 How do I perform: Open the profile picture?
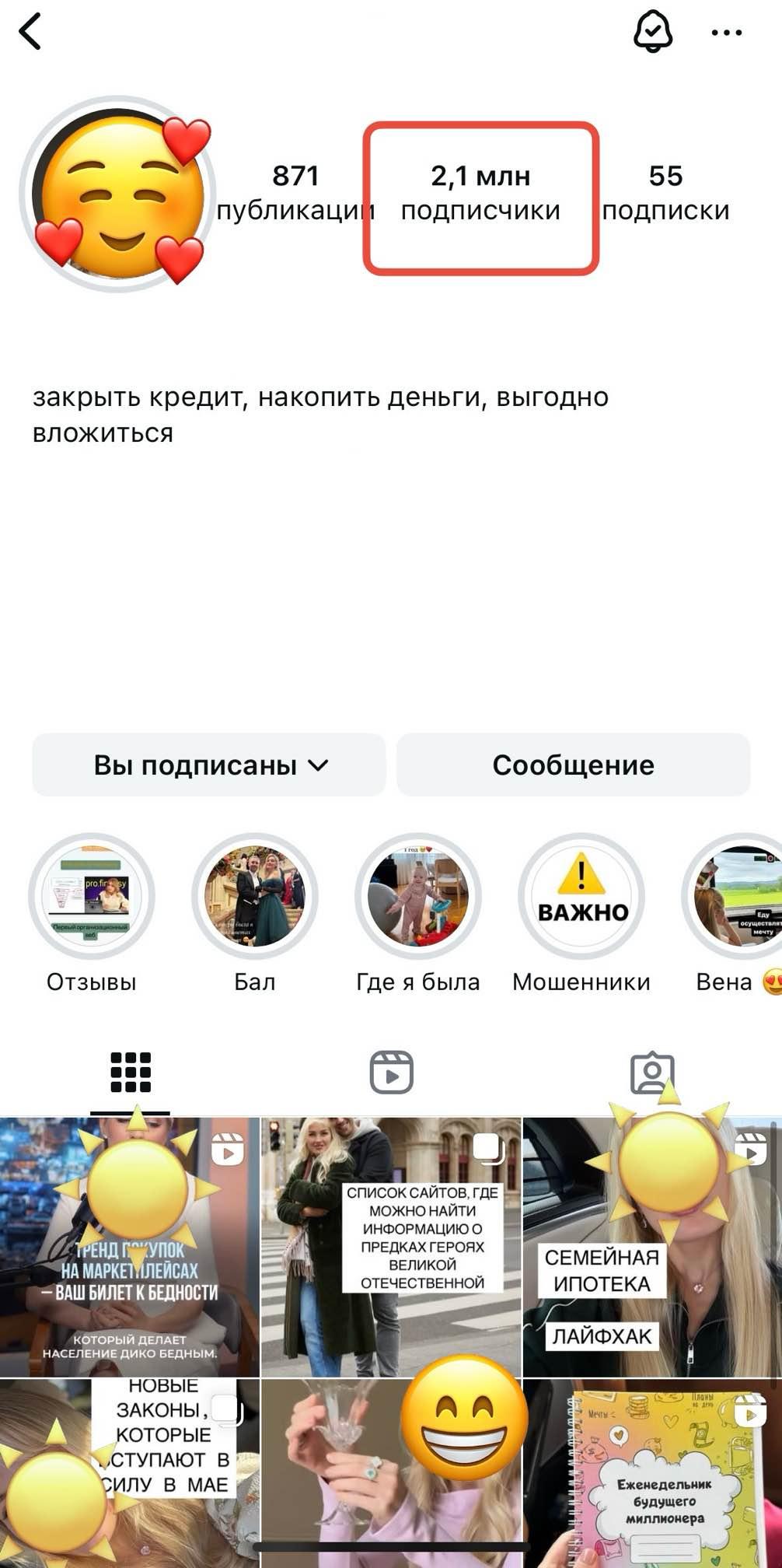[118, 194]
